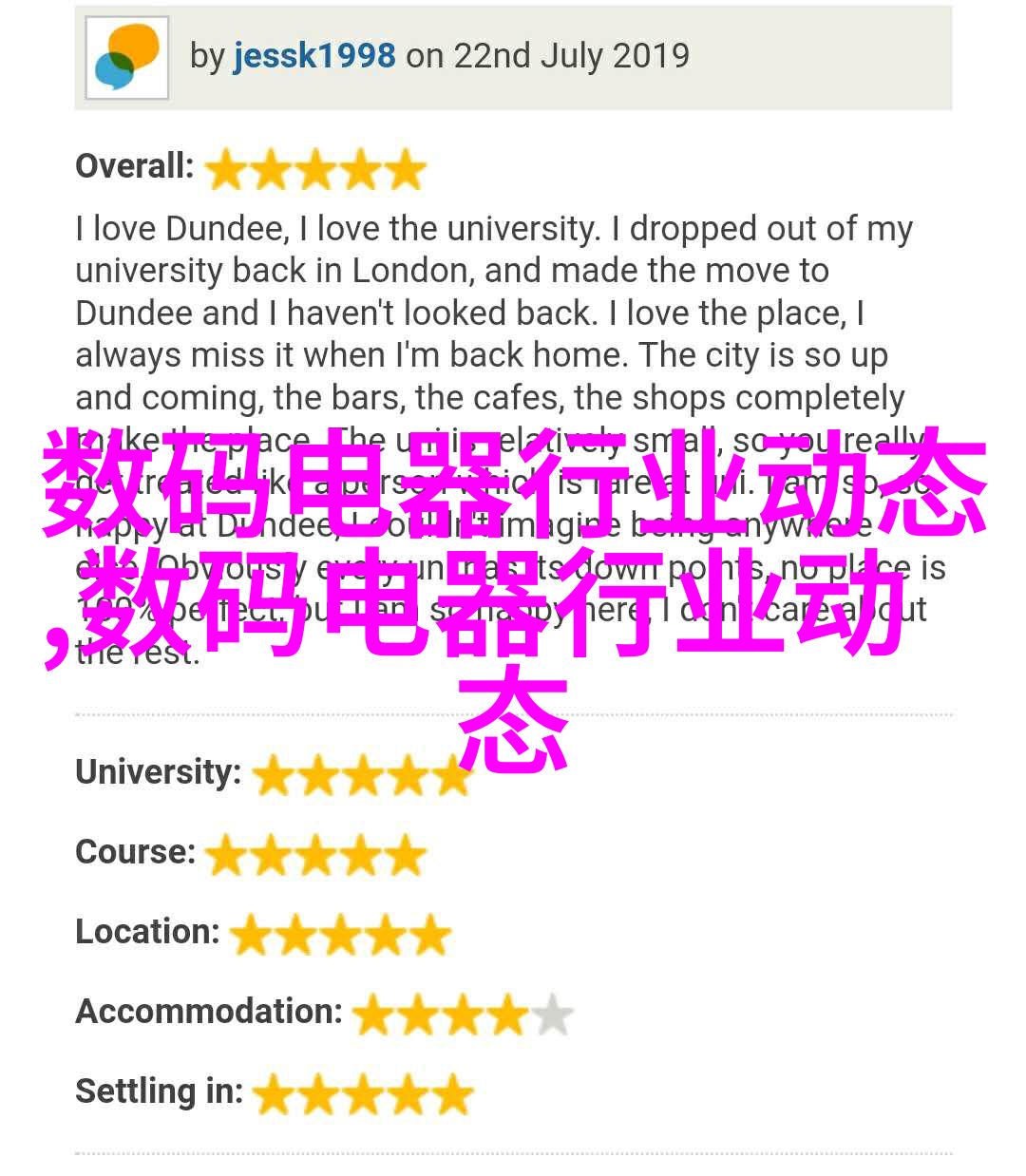The width and height of the screenshot is (1026, 1176).
Task: Tap the reviewer's avatar image
Action: [x=127, y=58]
